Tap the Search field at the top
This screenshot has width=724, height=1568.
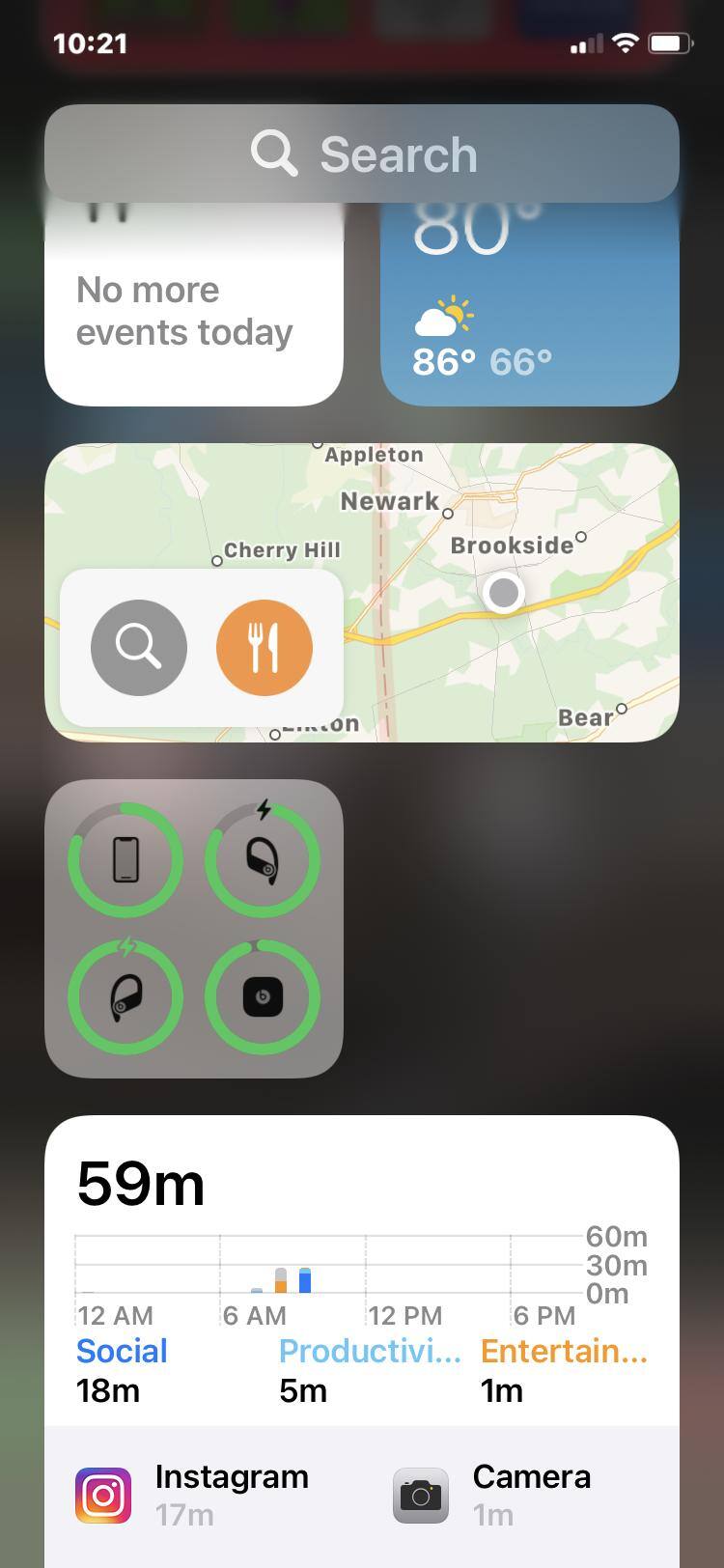(x=362, y=154)
